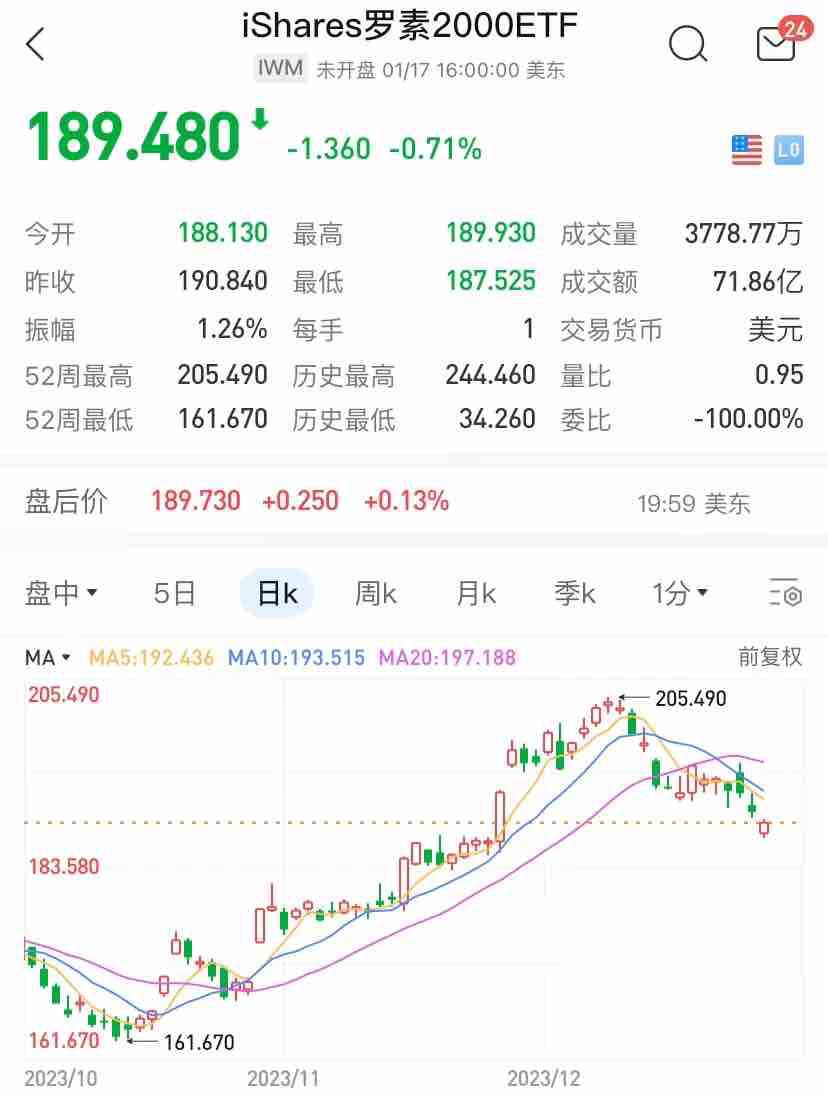Image resolution: width=828 pixels, height=1094 pixels.
Task: Open the messages envelope with 24 badge
Action: [x=777, y=44]
